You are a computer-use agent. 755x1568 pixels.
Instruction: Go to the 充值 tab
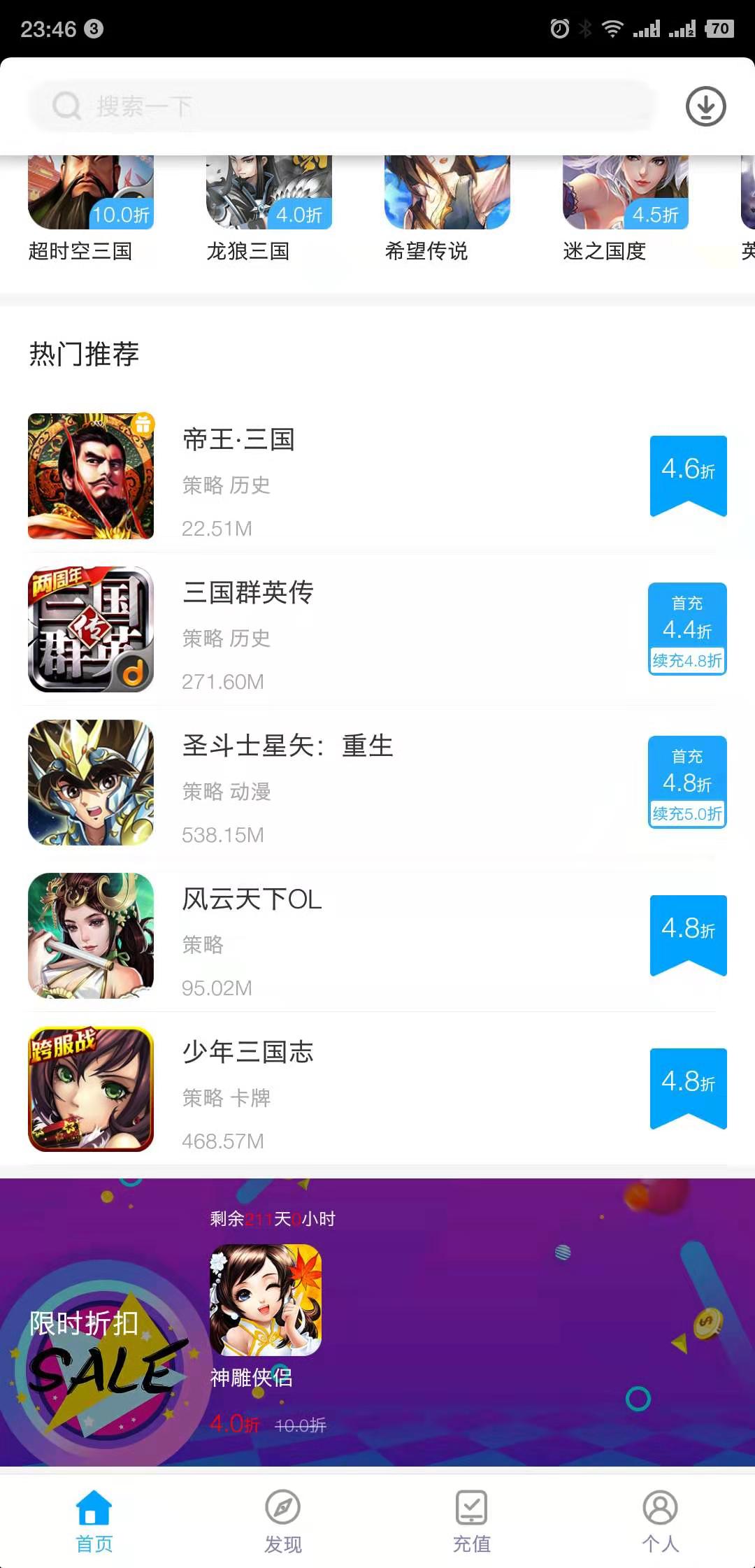click(x=472, y=1521)
